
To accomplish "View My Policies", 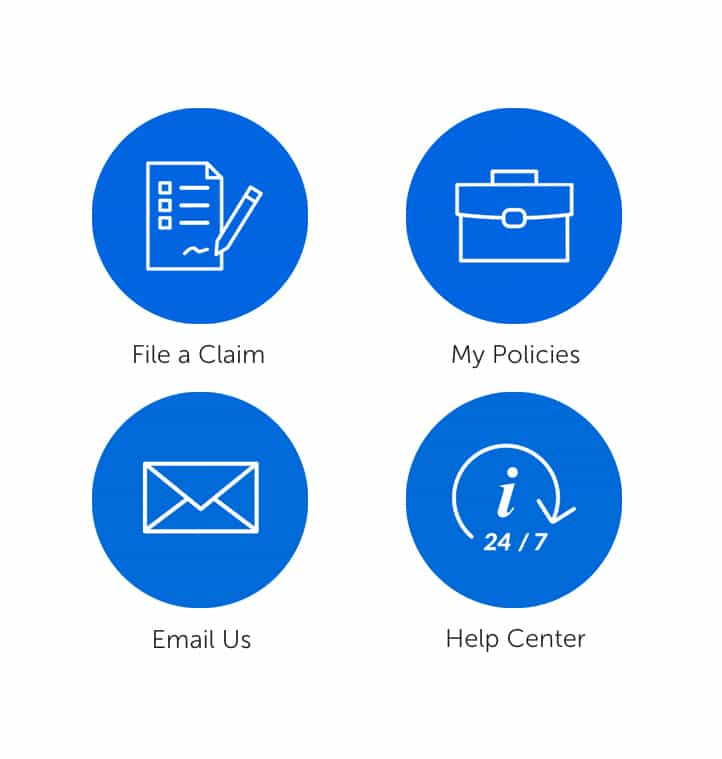I will (514, 216).
